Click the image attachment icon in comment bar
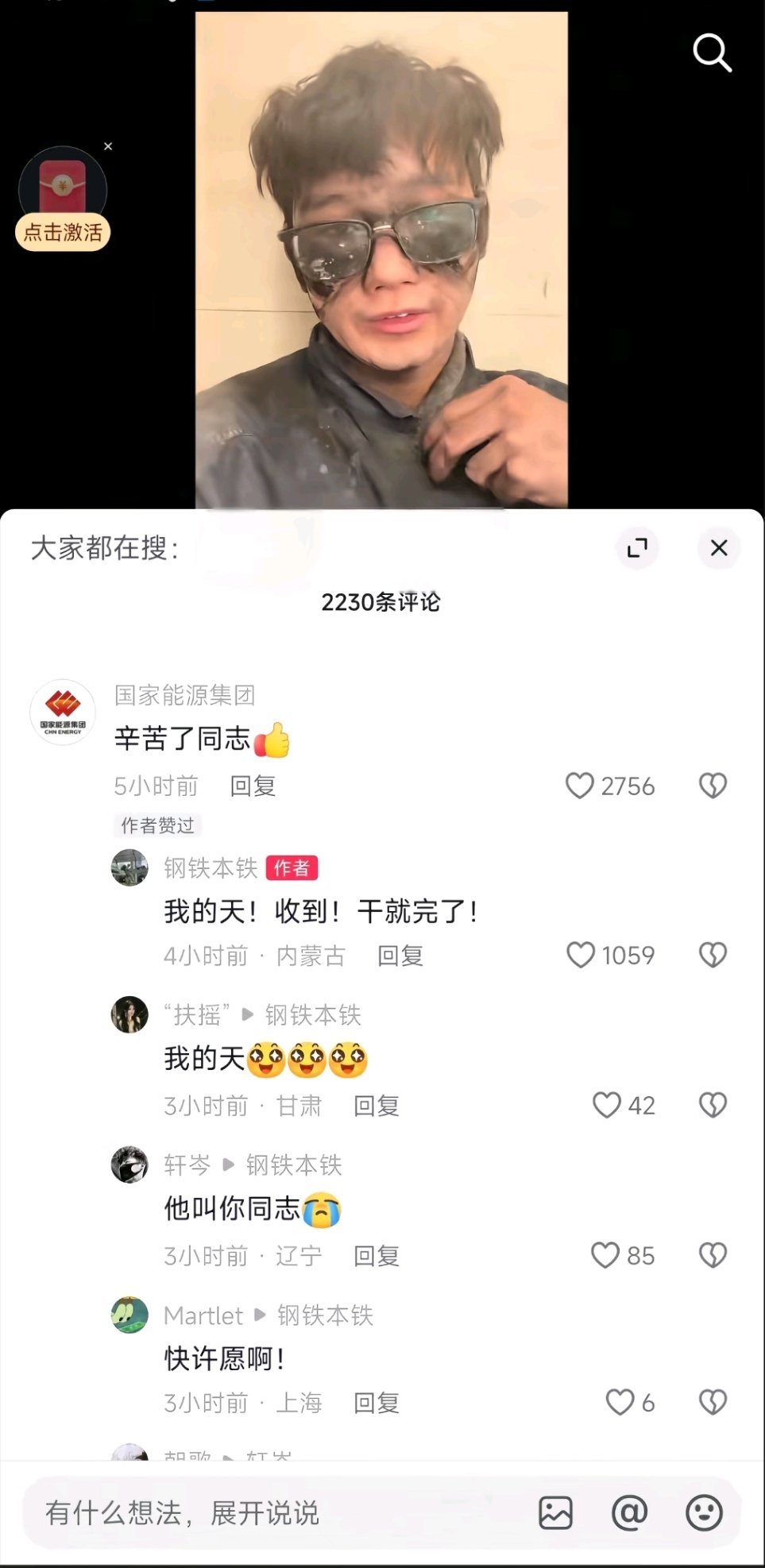The height and width of the screenshot is (1568, 765). (x=557, y=1513)
